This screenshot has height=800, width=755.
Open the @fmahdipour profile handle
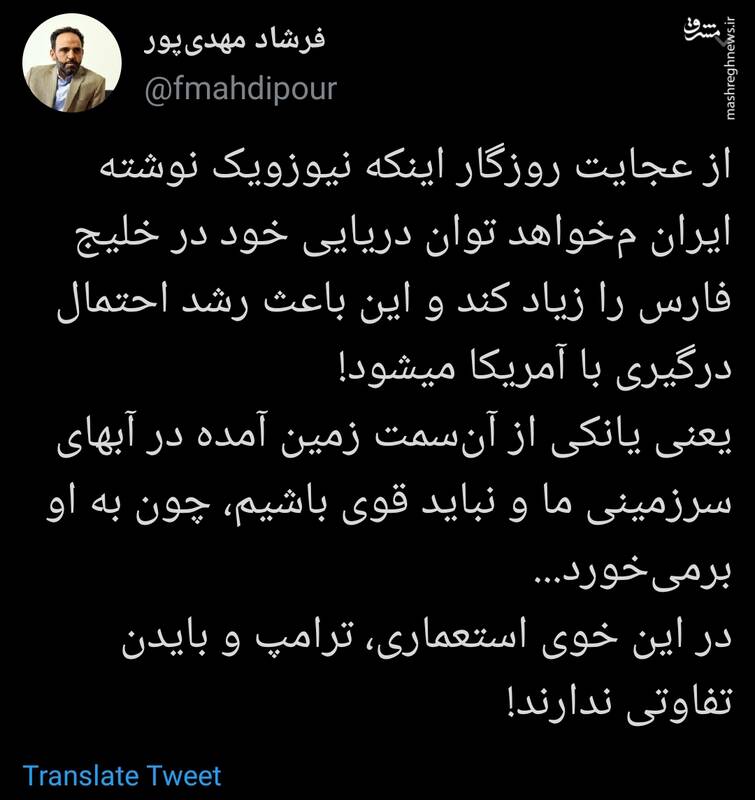[242, 89]
